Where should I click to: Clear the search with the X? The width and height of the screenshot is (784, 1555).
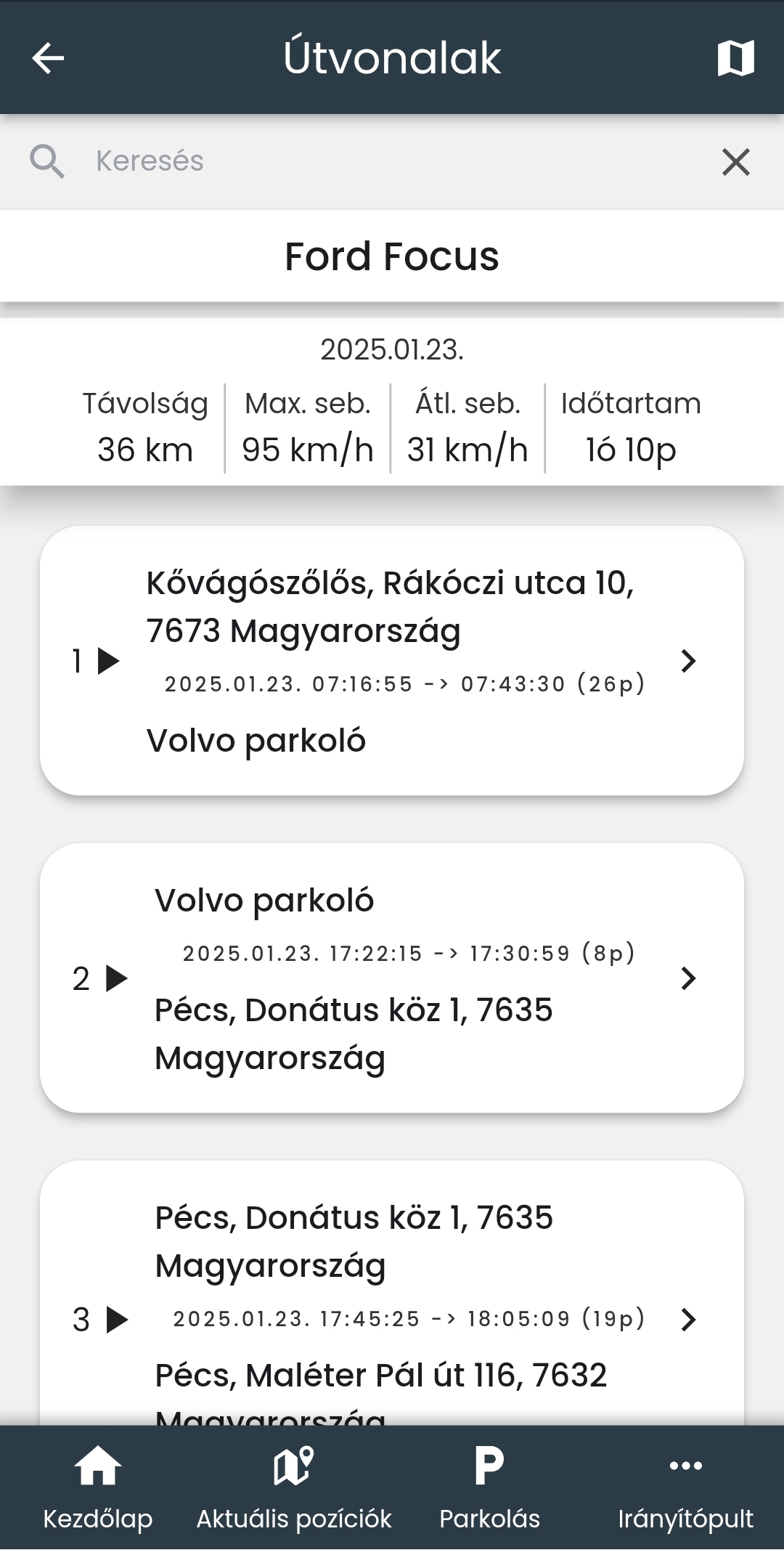click(735, 162)
